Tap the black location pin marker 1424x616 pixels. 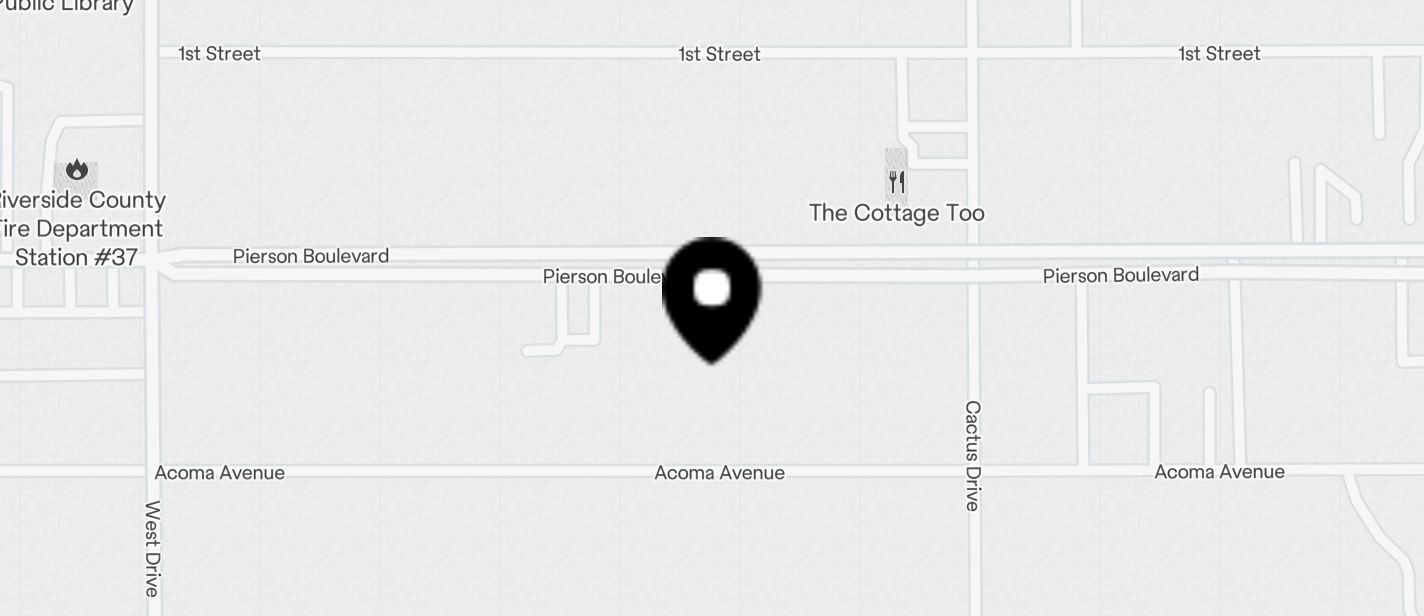[711, 296]
